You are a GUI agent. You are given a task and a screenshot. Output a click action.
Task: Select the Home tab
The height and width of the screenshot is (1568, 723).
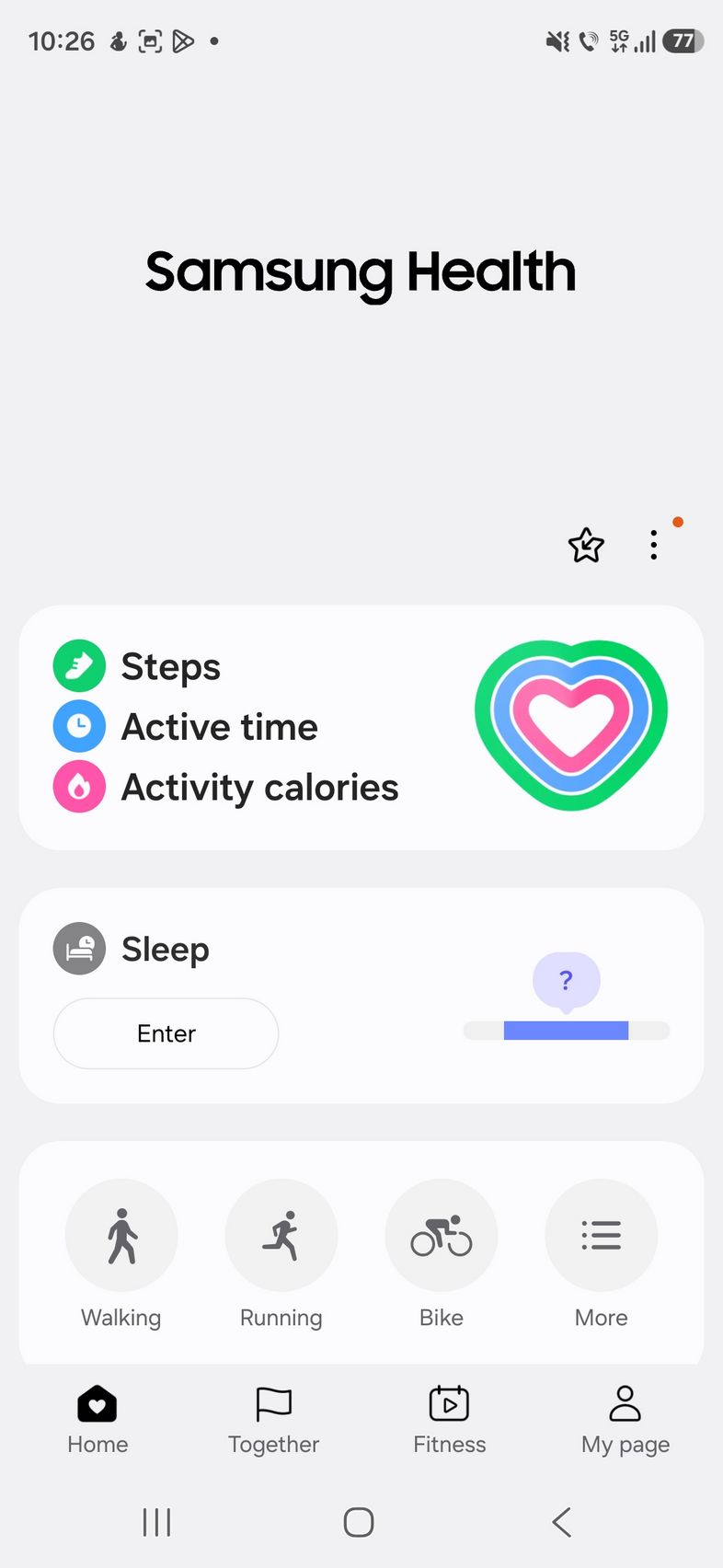click(98, 1420)
